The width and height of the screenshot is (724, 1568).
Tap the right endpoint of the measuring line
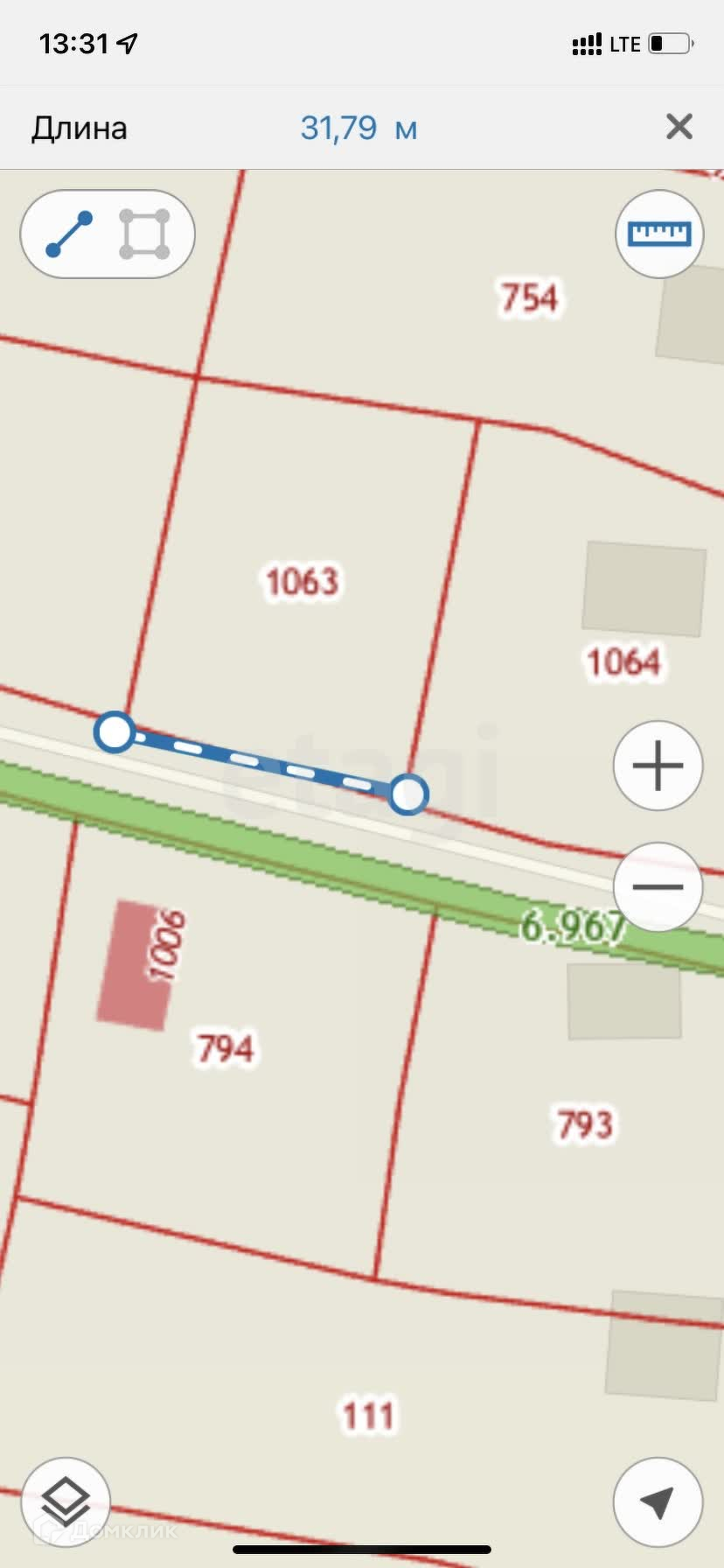tap(408, 794)
